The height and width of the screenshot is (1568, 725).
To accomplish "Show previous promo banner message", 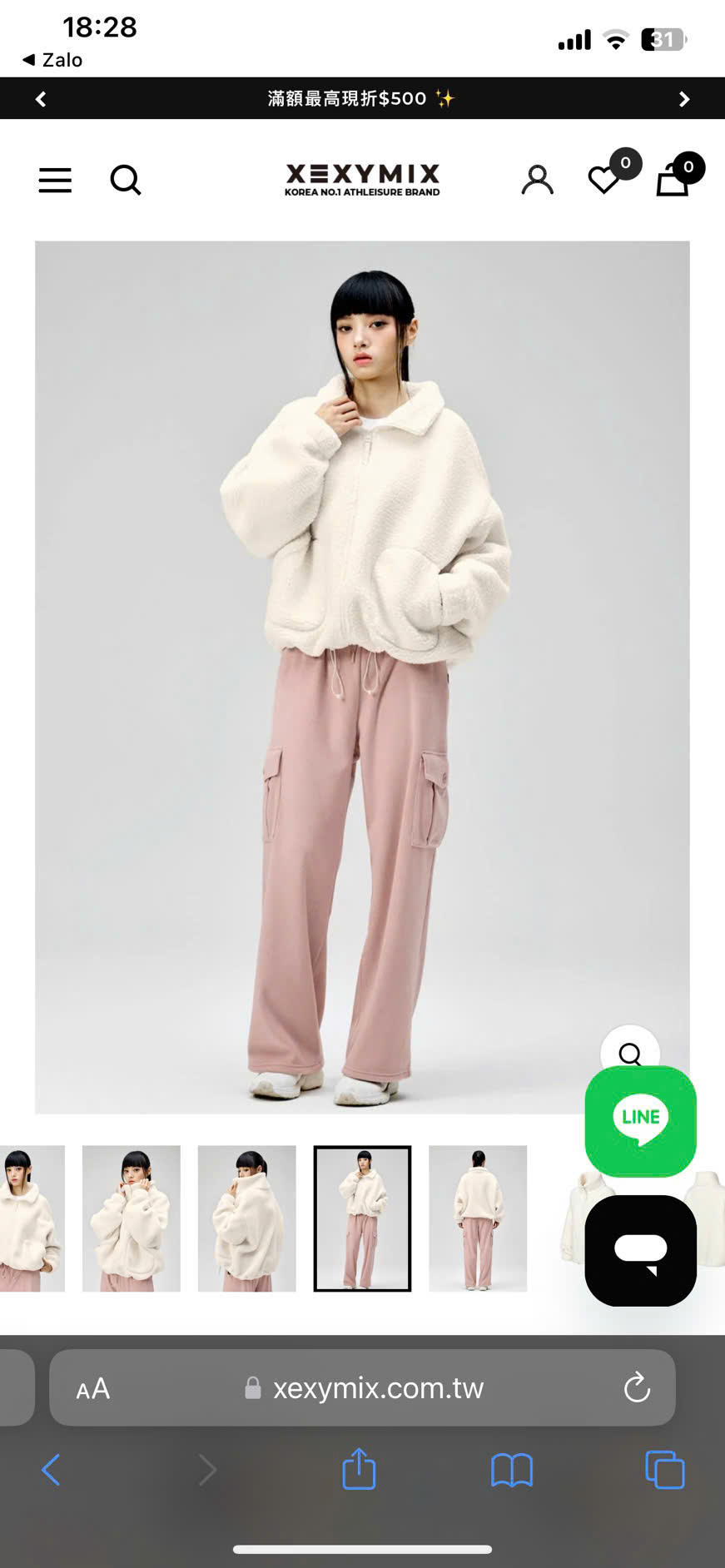I will click(41, 99).
